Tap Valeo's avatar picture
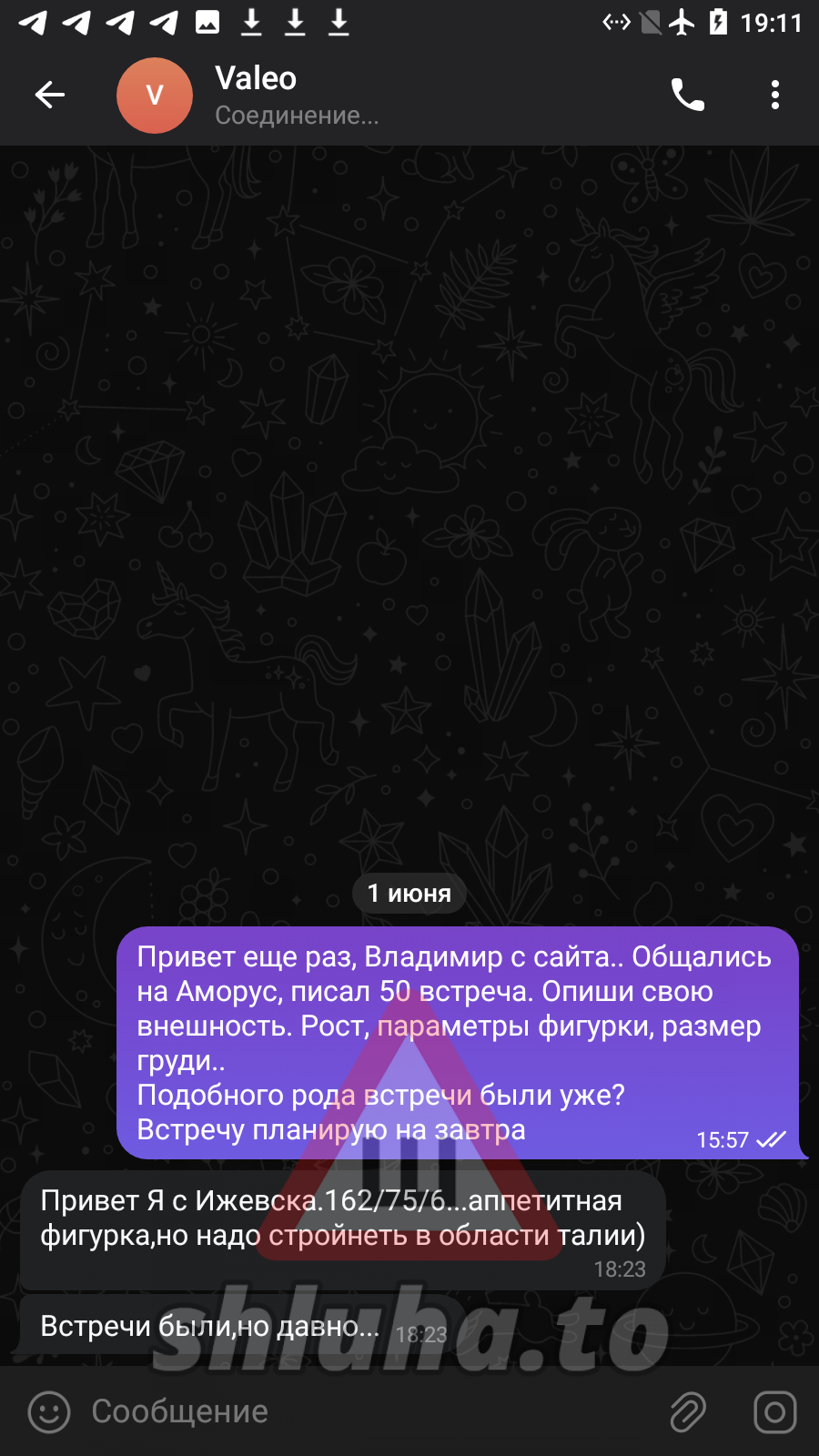Screen dimensions: 819x1456 click(155, 96)
